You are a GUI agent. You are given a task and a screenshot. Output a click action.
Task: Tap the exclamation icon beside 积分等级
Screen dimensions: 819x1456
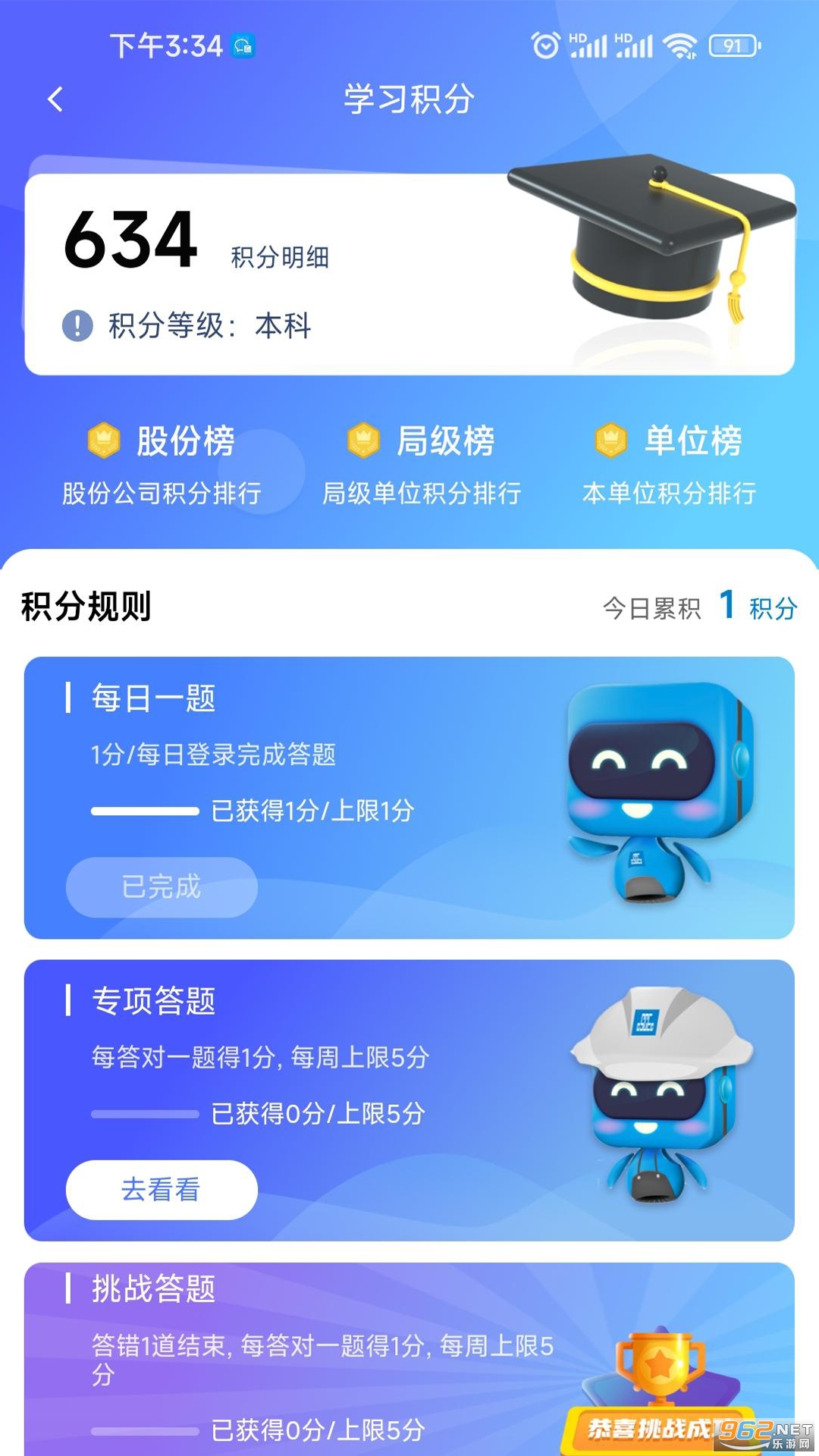76,326
